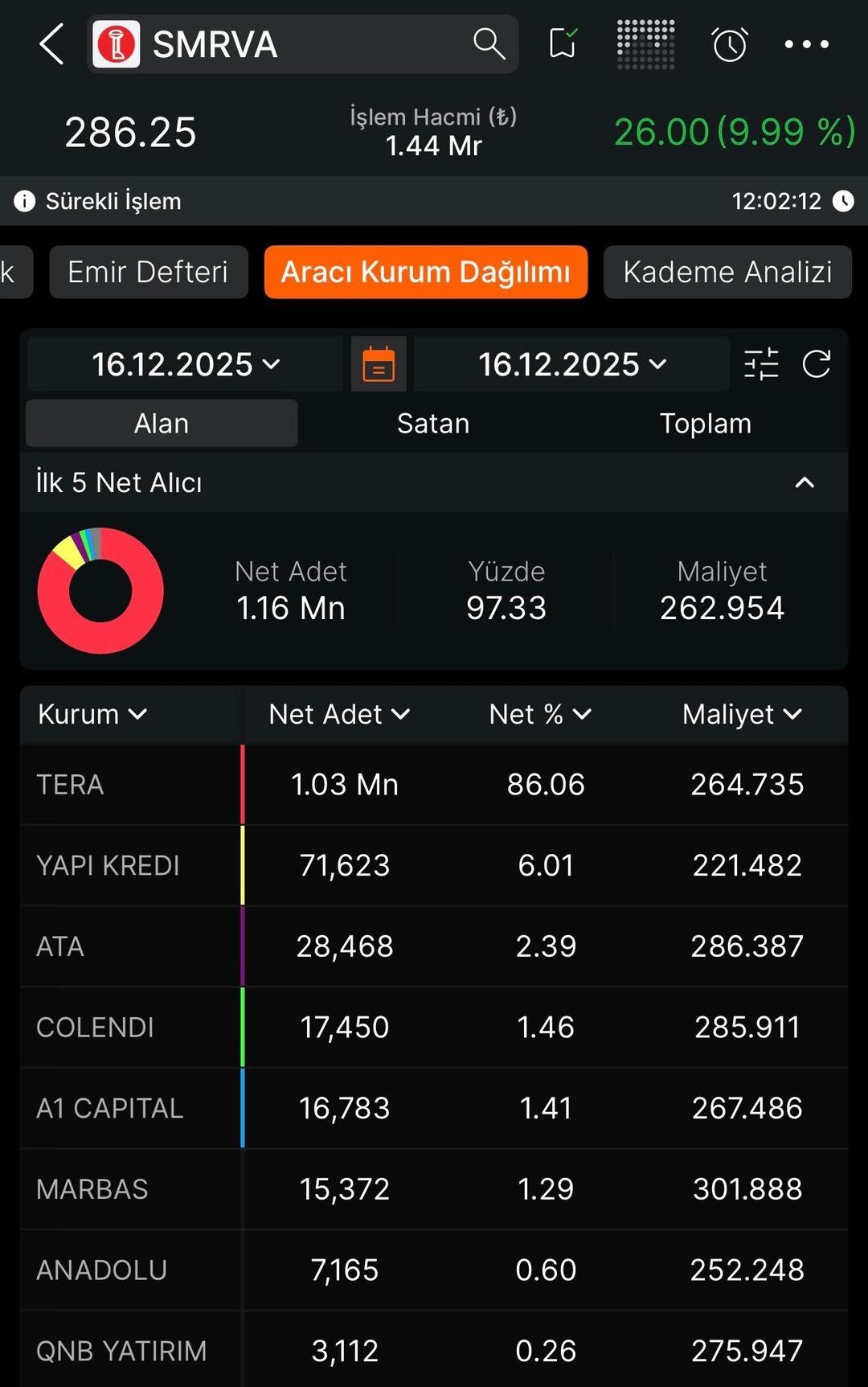This screenshot has height=1387, width=868.
Task: Click the back arrow to exit SMRVA
Action: point(51,44)
